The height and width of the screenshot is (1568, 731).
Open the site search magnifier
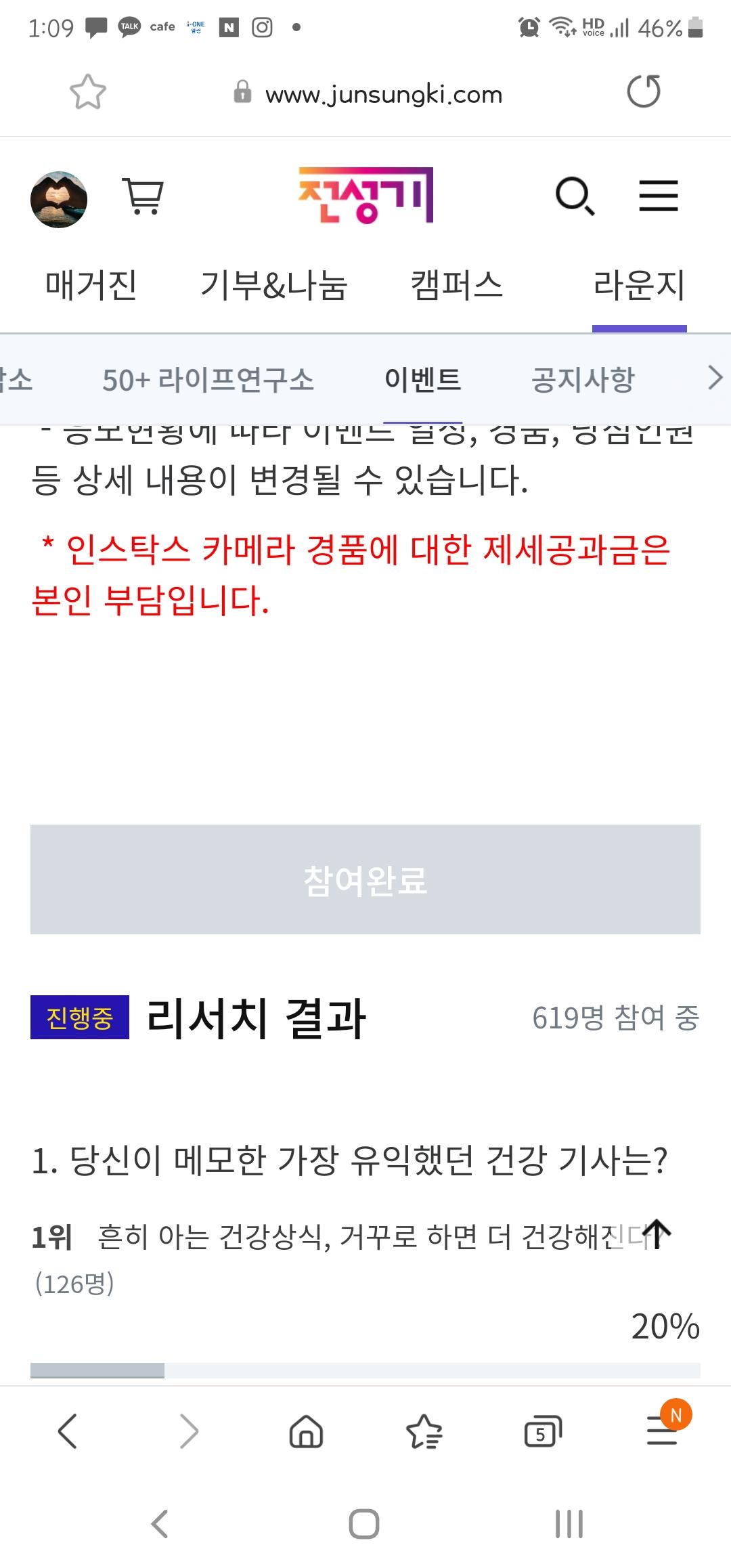coord(575,196)
